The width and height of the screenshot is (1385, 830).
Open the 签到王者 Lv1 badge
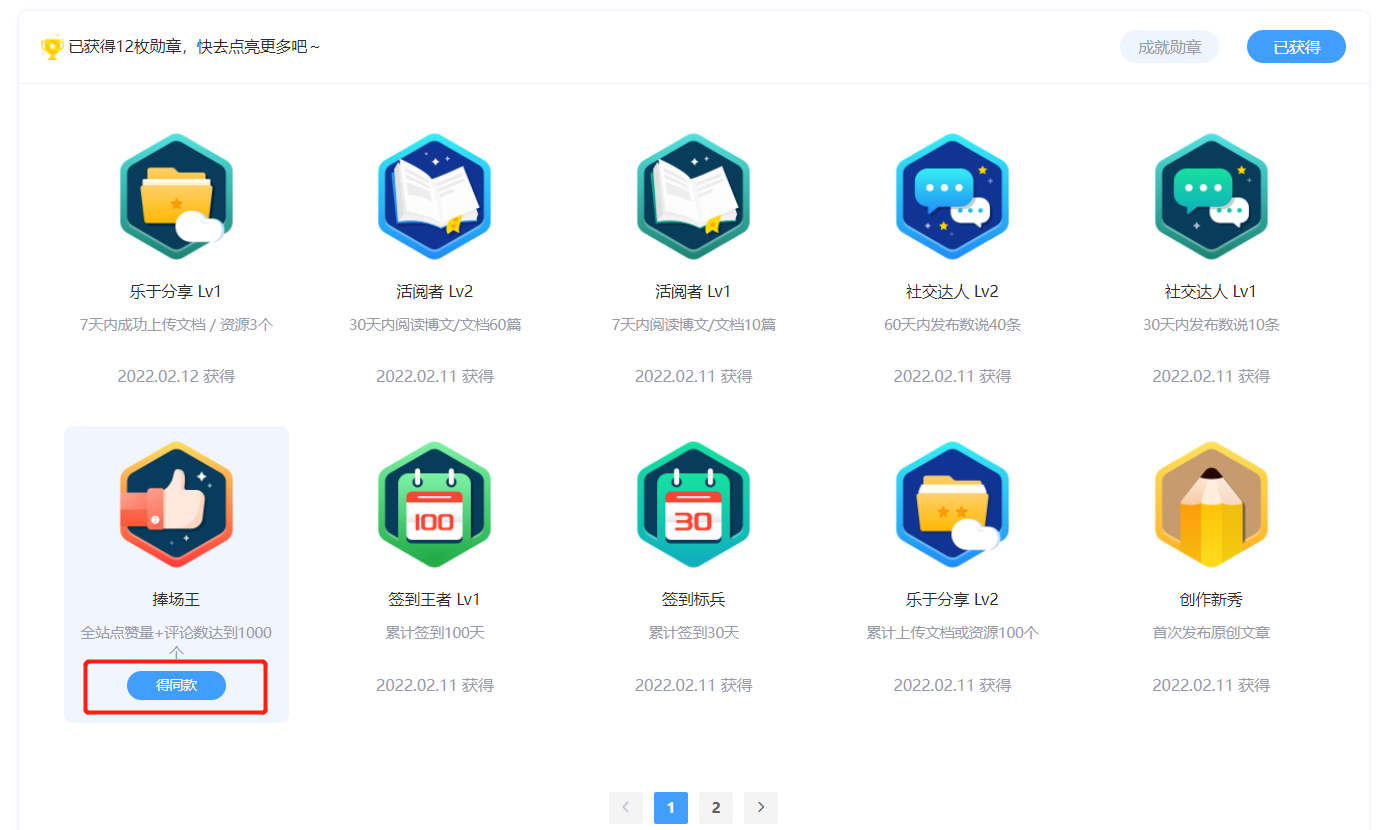[x=434, y=505]
